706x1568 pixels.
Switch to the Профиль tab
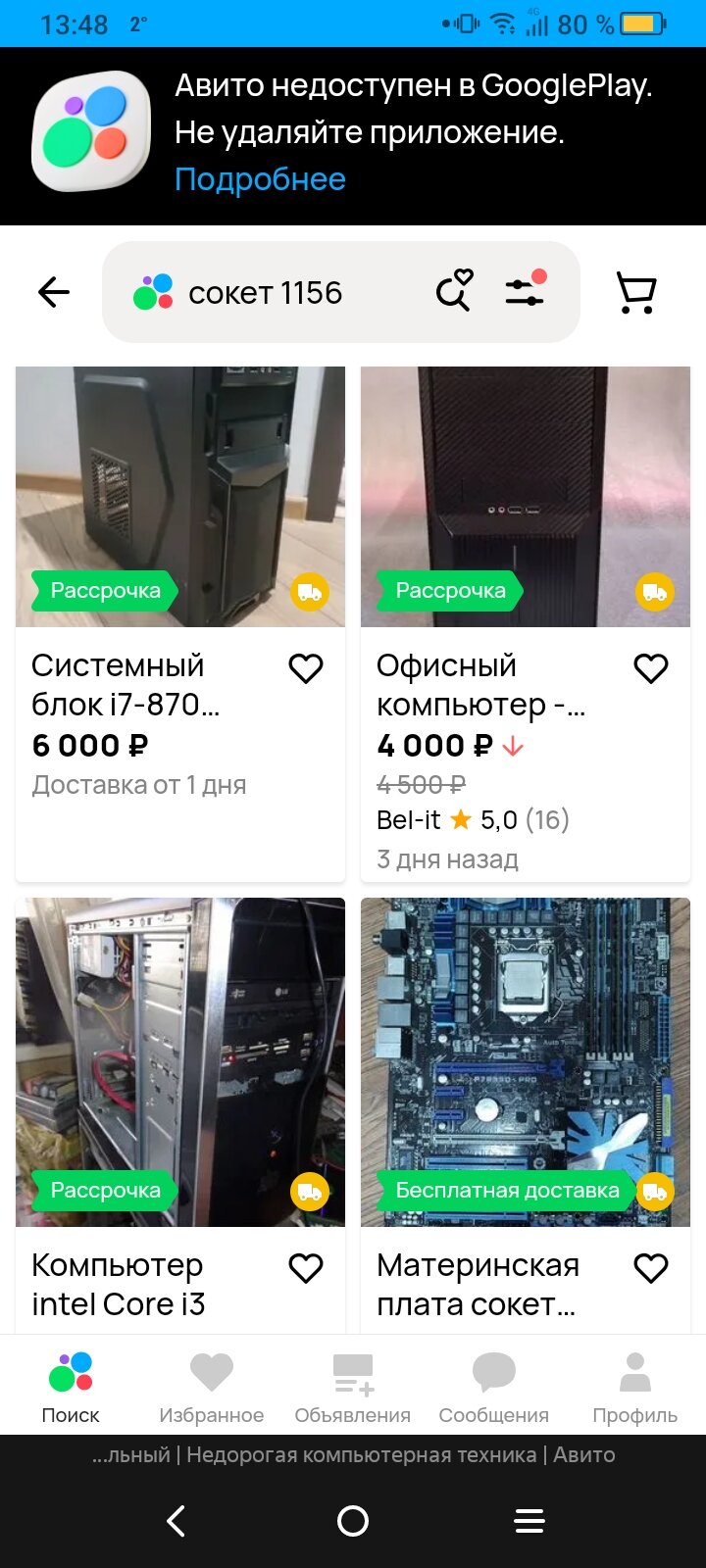(635, 1387)
